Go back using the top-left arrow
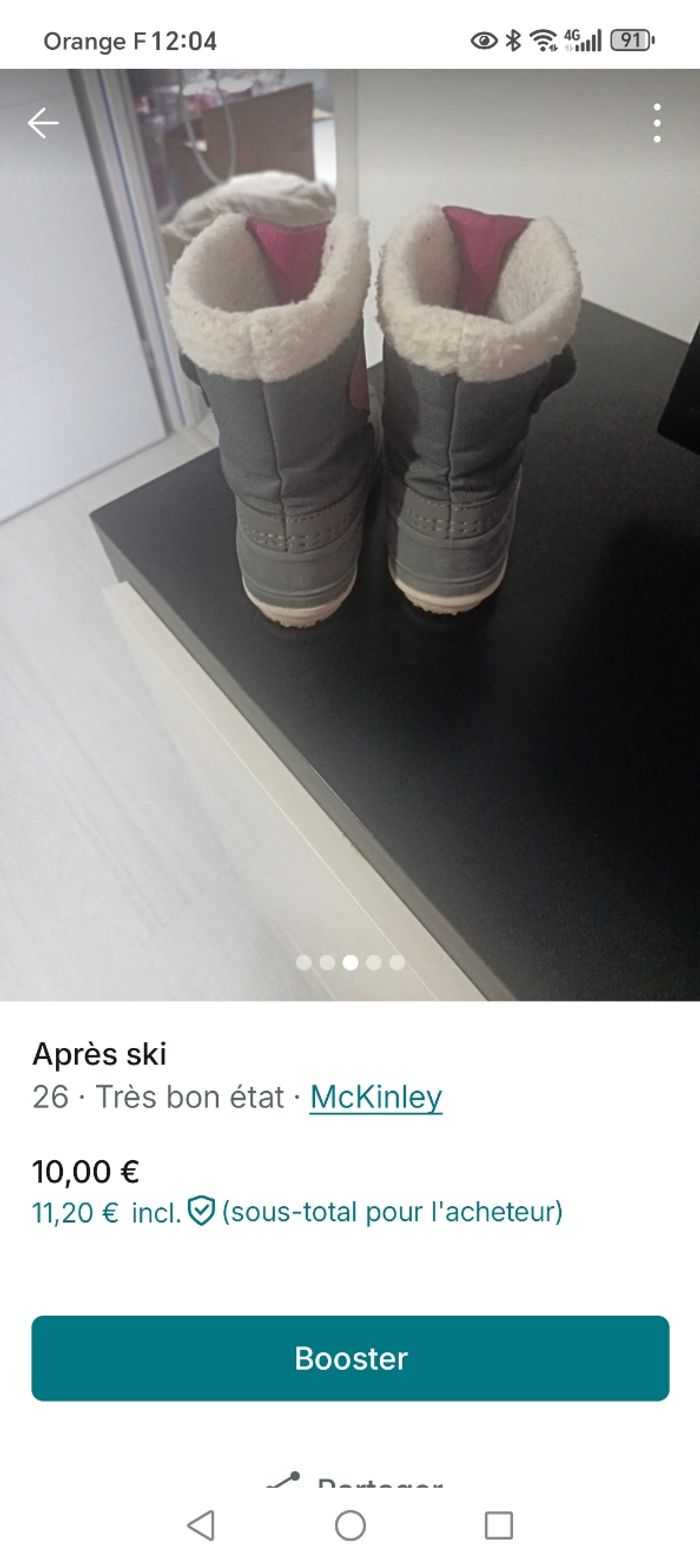 click(43, 123)
